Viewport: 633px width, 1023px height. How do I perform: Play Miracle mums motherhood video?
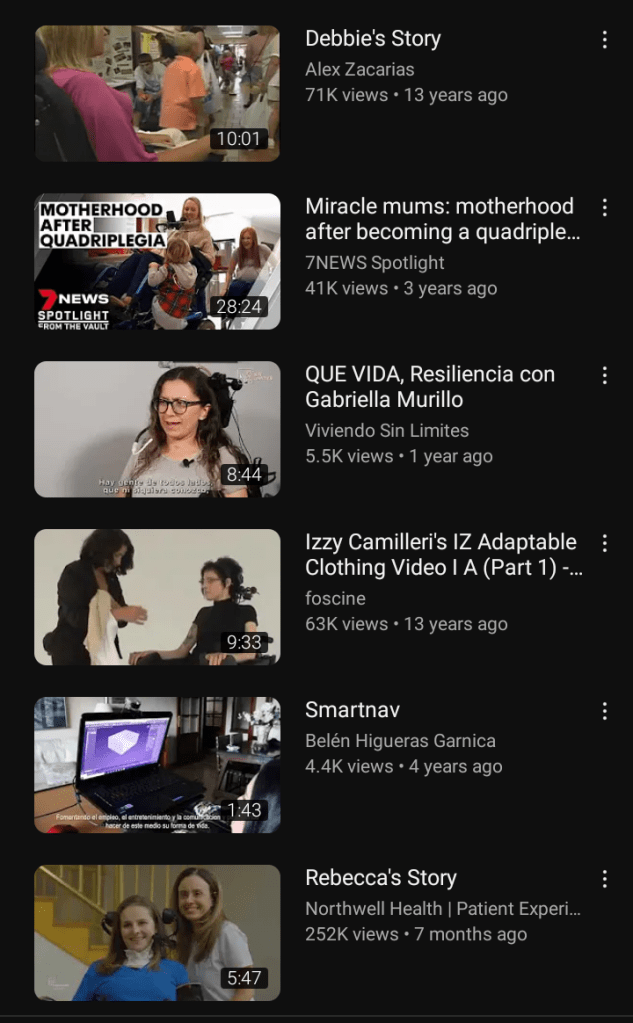(x=157, y=261)
